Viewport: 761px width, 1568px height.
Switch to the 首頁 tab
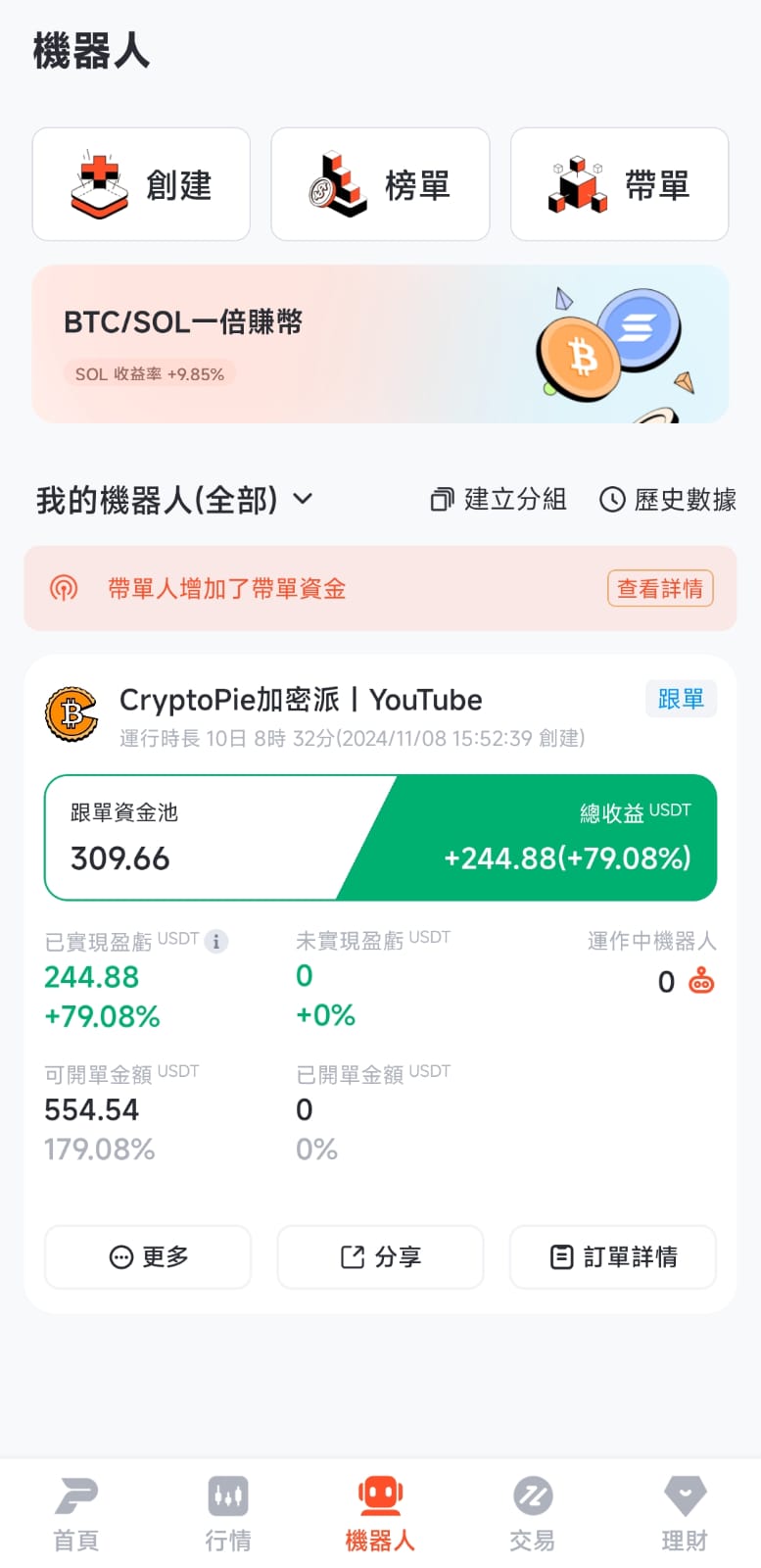click(x=76, y=1514)
